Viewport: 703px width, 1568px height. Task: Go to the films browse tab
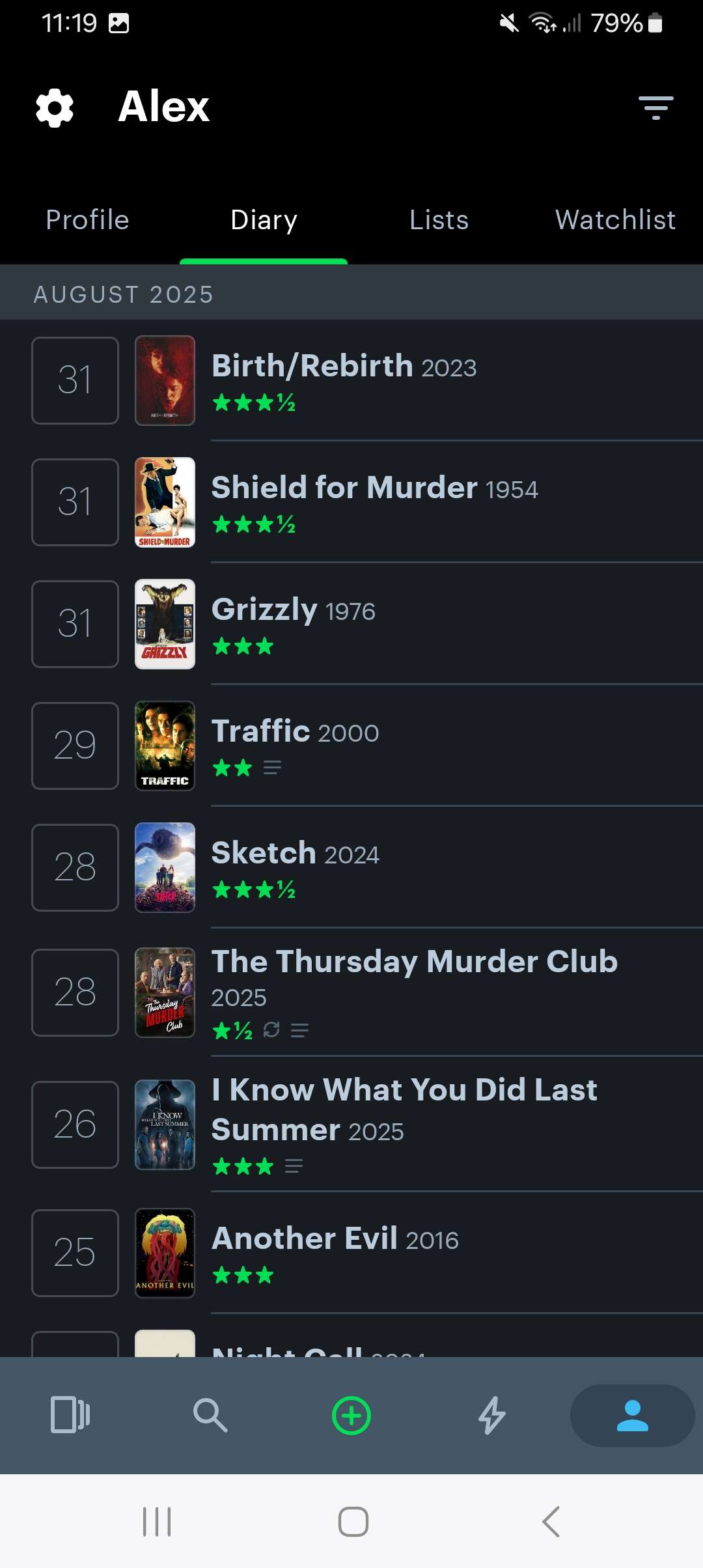point(70,1415)
